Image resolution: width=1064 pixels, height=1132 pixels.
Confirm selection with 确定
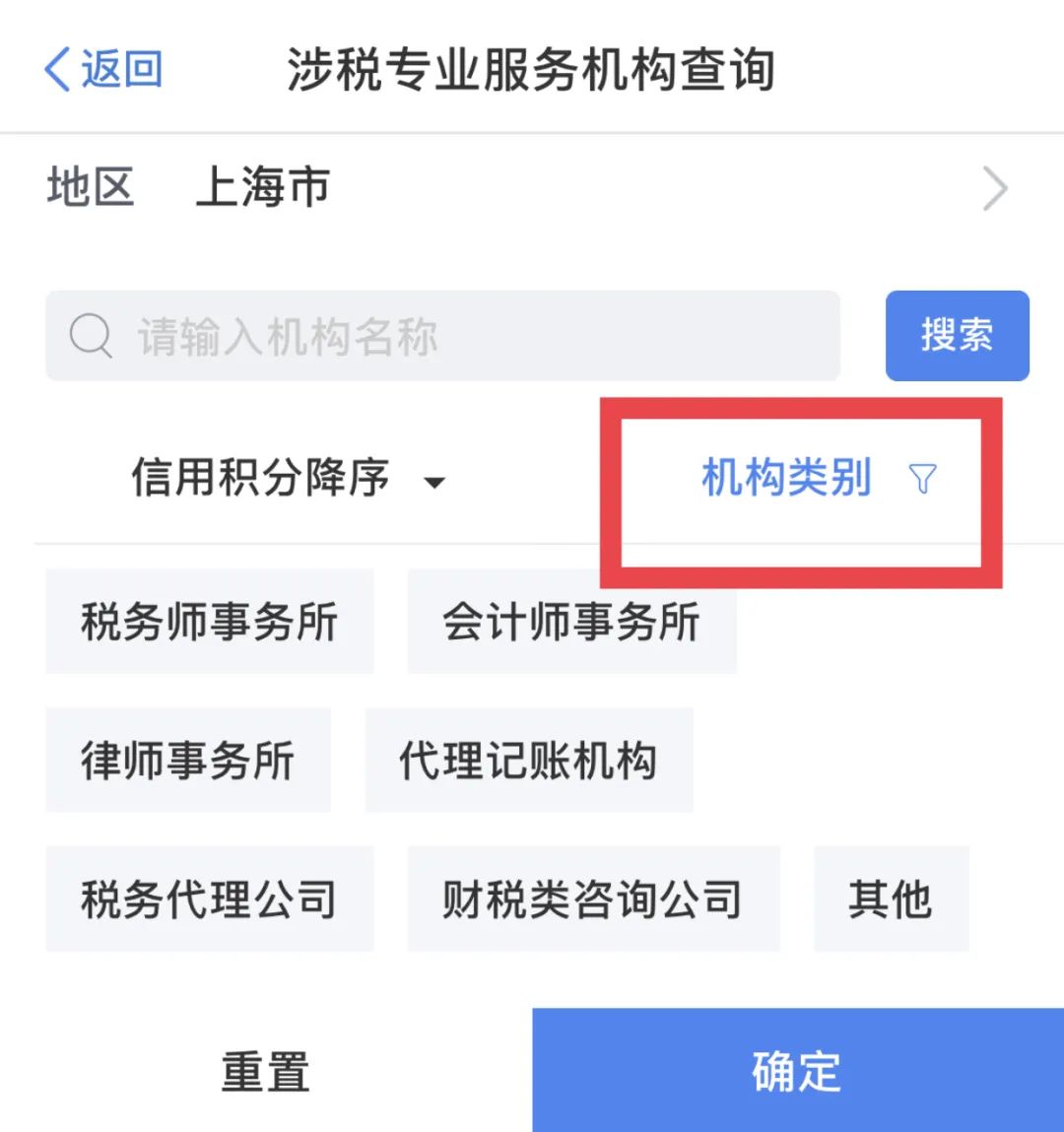pos(798,1071)
